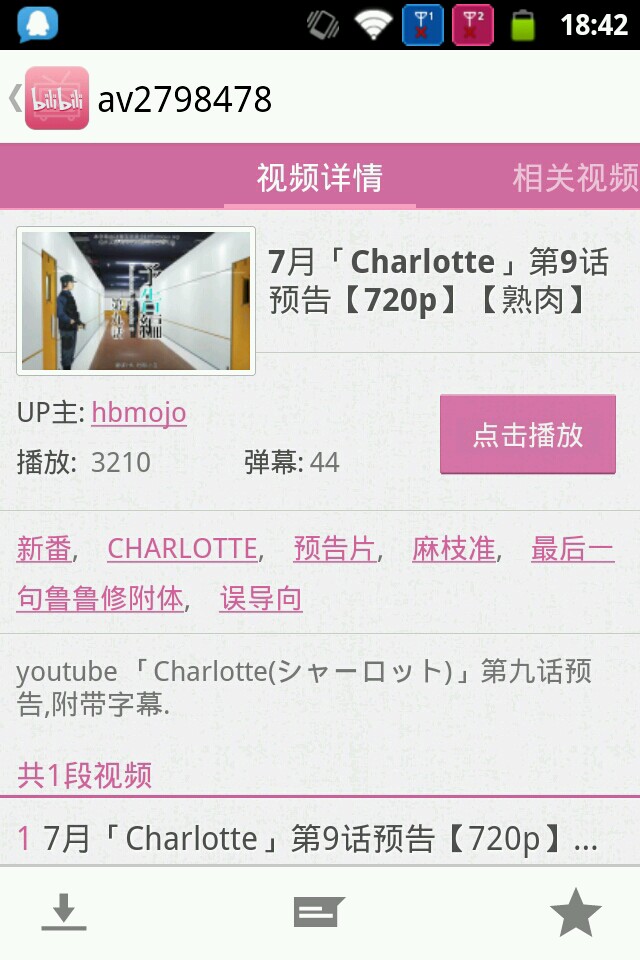Open the danmaku comments icon
The height and width of the screenshot is (960, 640).
coord(319,912)
